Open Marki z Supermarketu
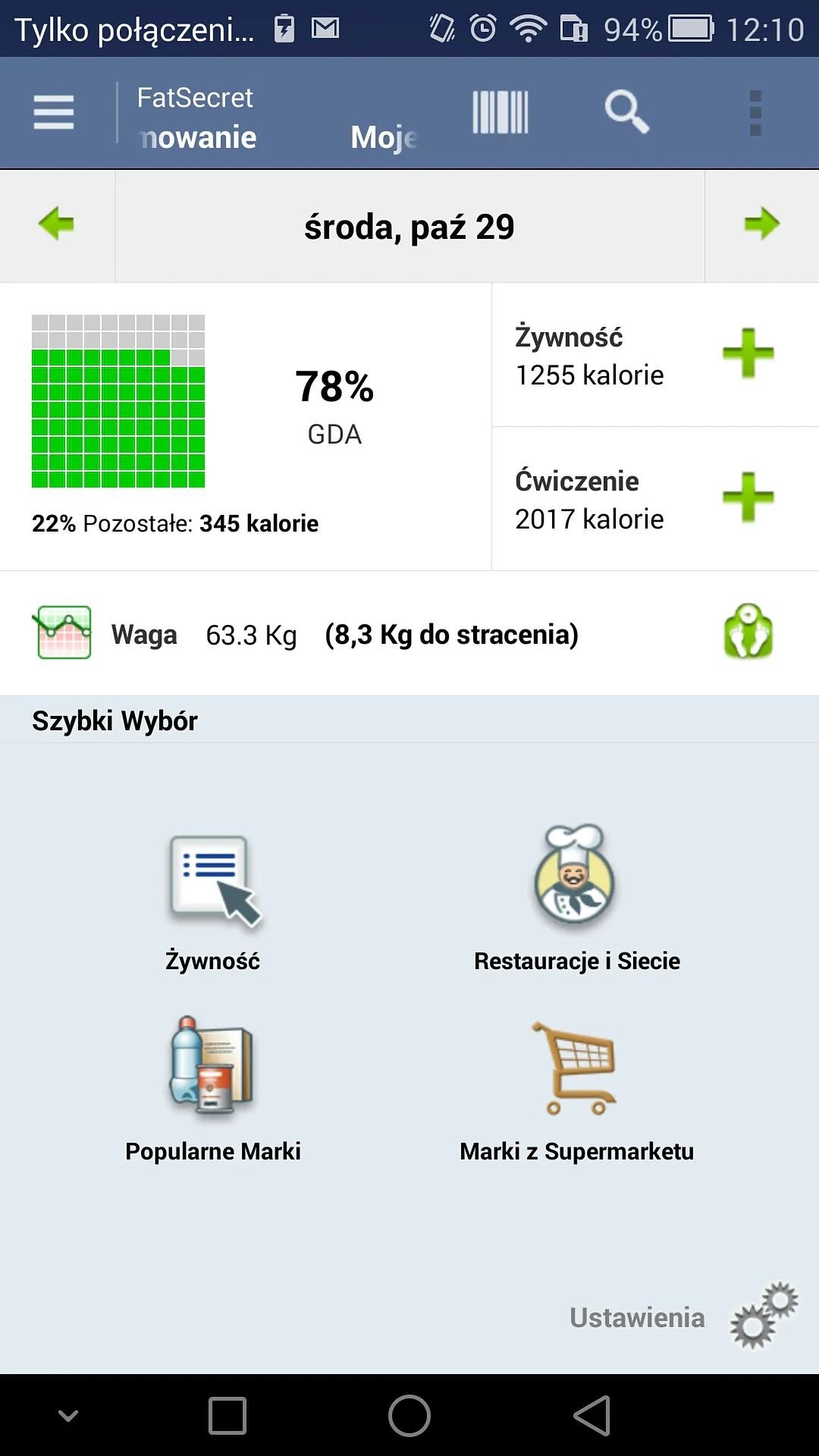 point(576,1088)
